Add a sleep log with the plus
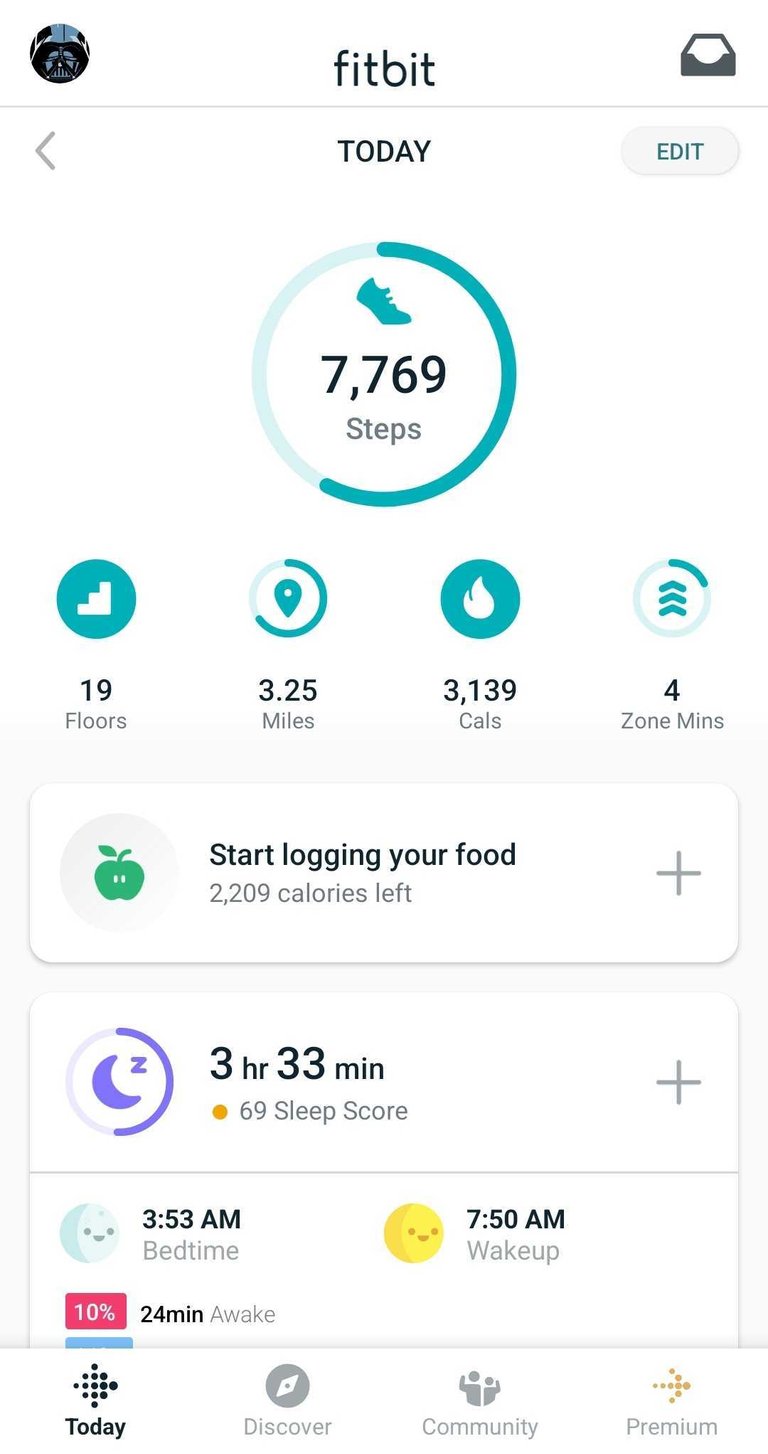 [x=678, y=1082]
